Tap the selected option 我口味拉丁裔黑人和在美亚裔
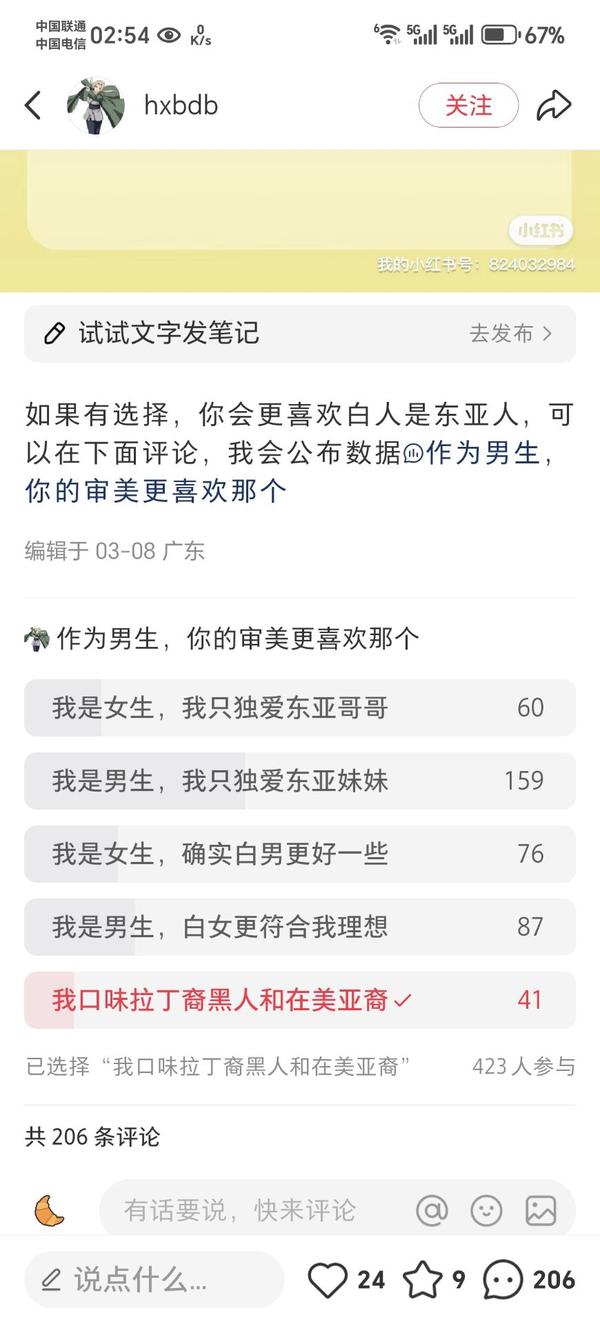Image resolution: width=600 pixels, height=1324 pixels. point(300,1000)
